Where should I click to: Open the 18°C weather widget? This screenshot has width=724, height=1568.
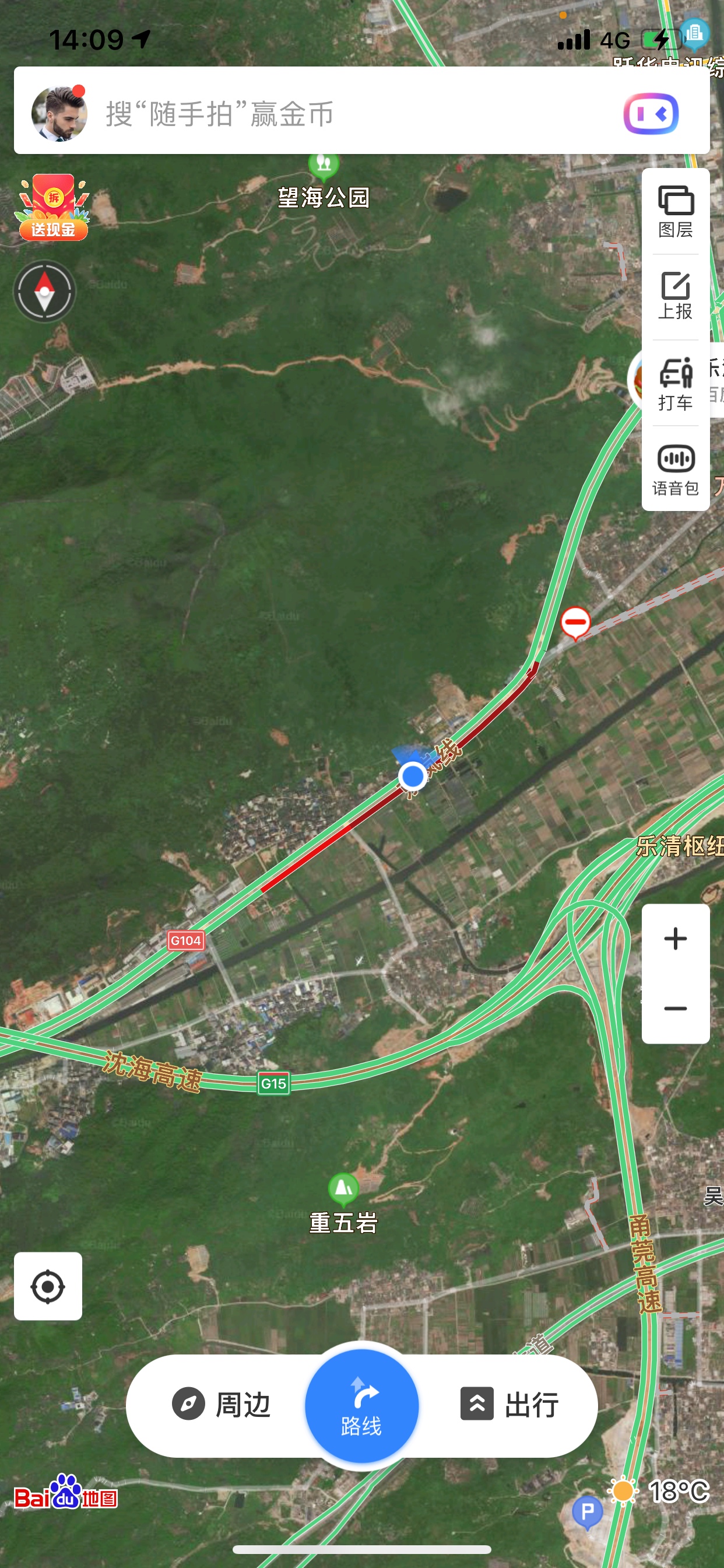click(659, 1492)
